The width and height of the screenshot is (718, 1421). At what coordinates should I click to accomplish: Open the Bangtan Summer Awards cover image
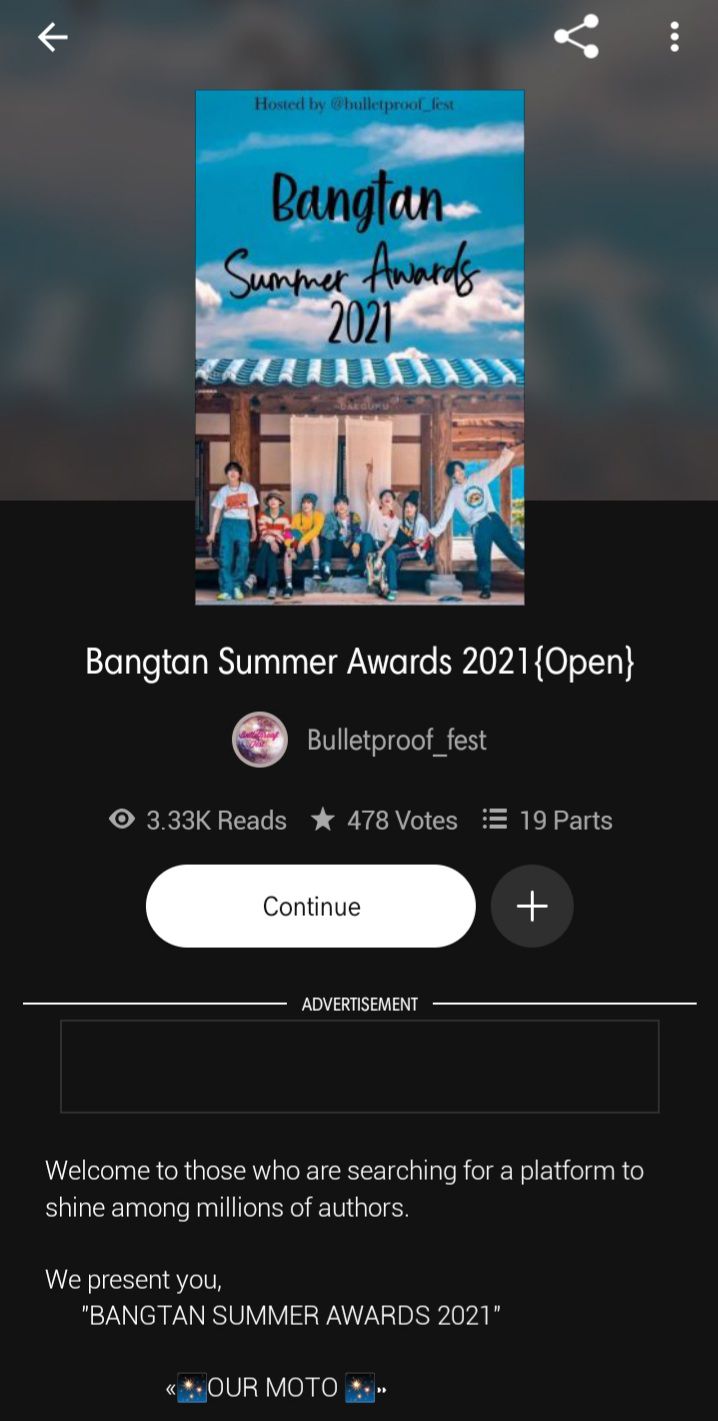coord(359,347)
